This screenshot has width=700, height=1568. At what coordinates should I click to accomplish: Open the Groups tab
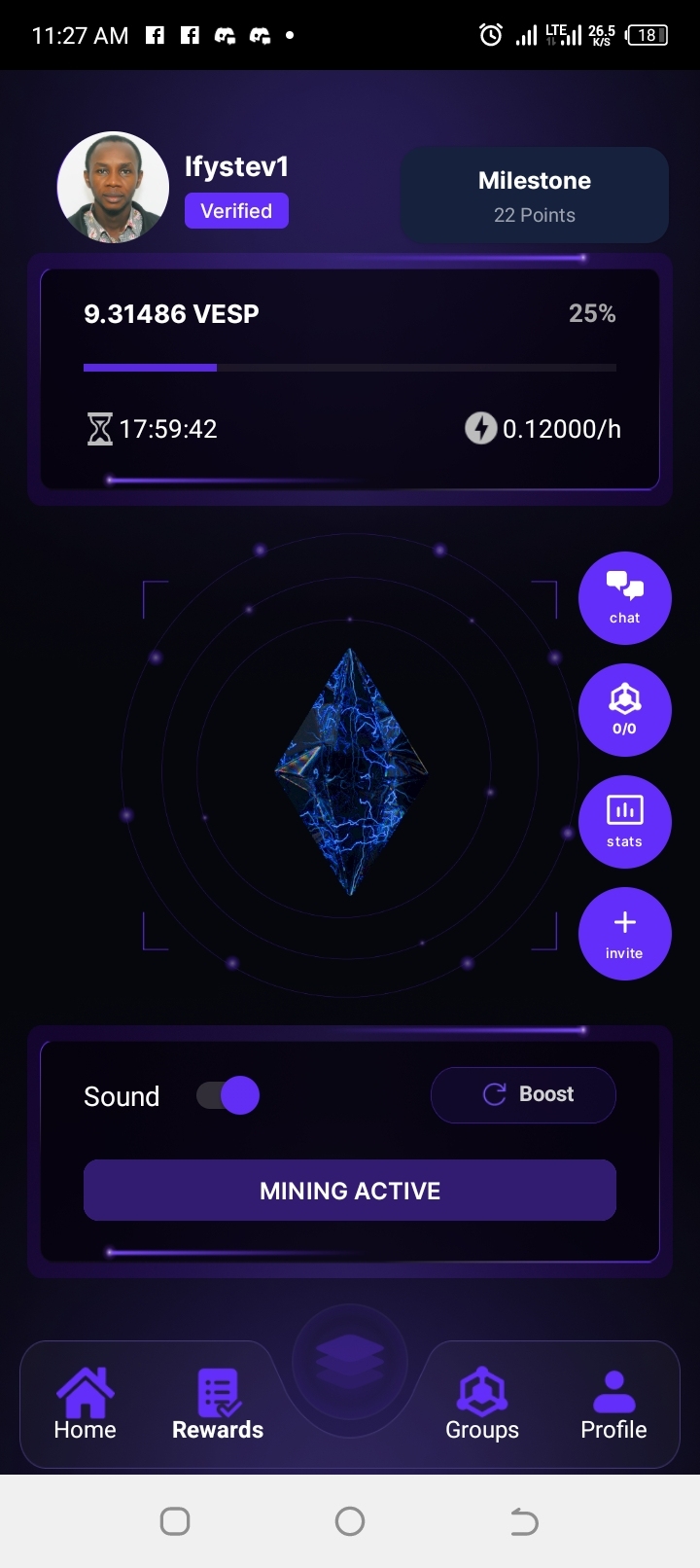click(482, 1404)
